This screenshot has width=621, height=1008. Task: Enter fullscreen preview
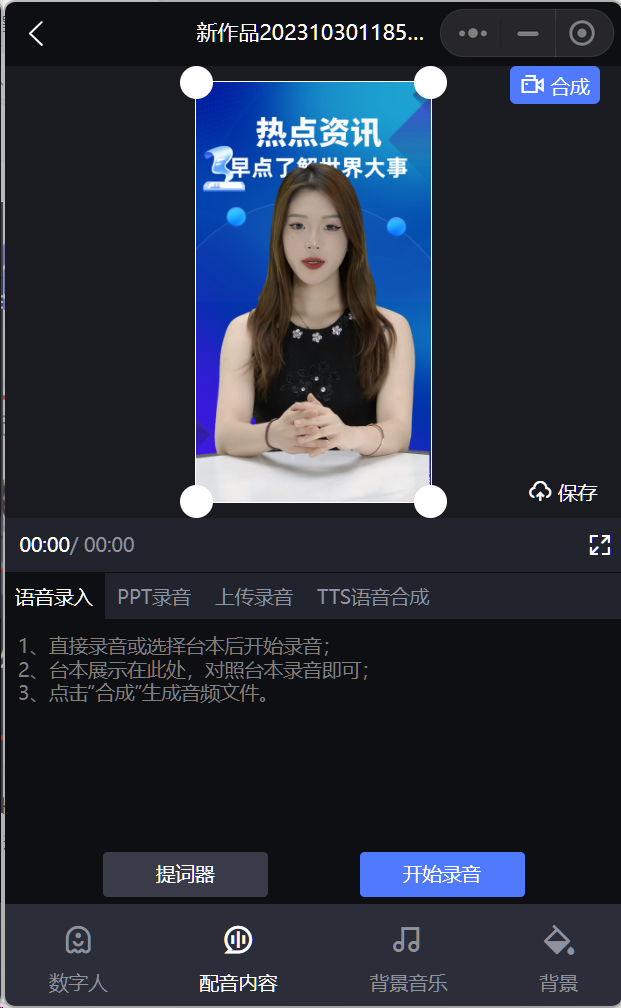pyautogui.click(x=599, y=545)
